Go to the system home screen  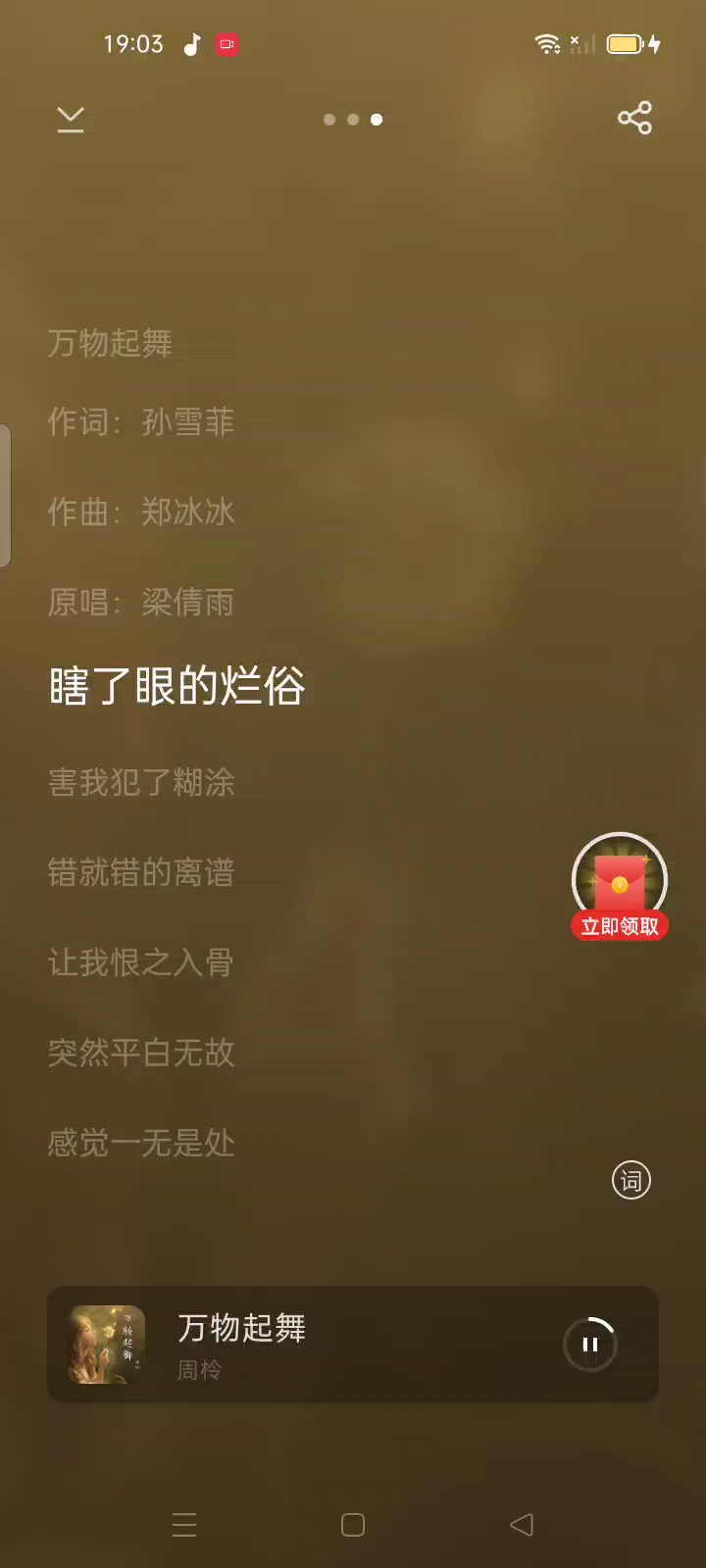tap(353, 1525)
